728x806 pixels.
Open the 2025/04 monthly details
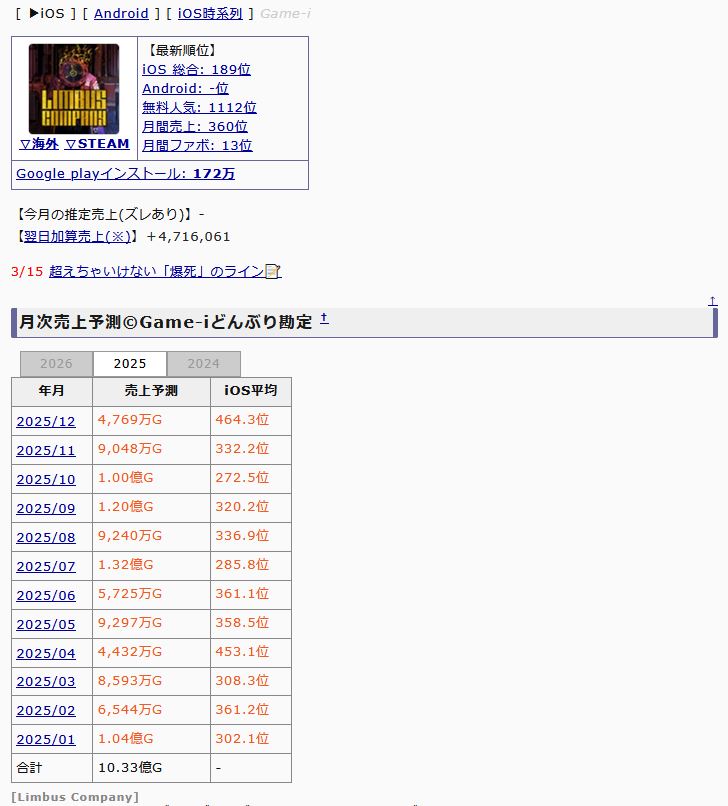(46, 654)
